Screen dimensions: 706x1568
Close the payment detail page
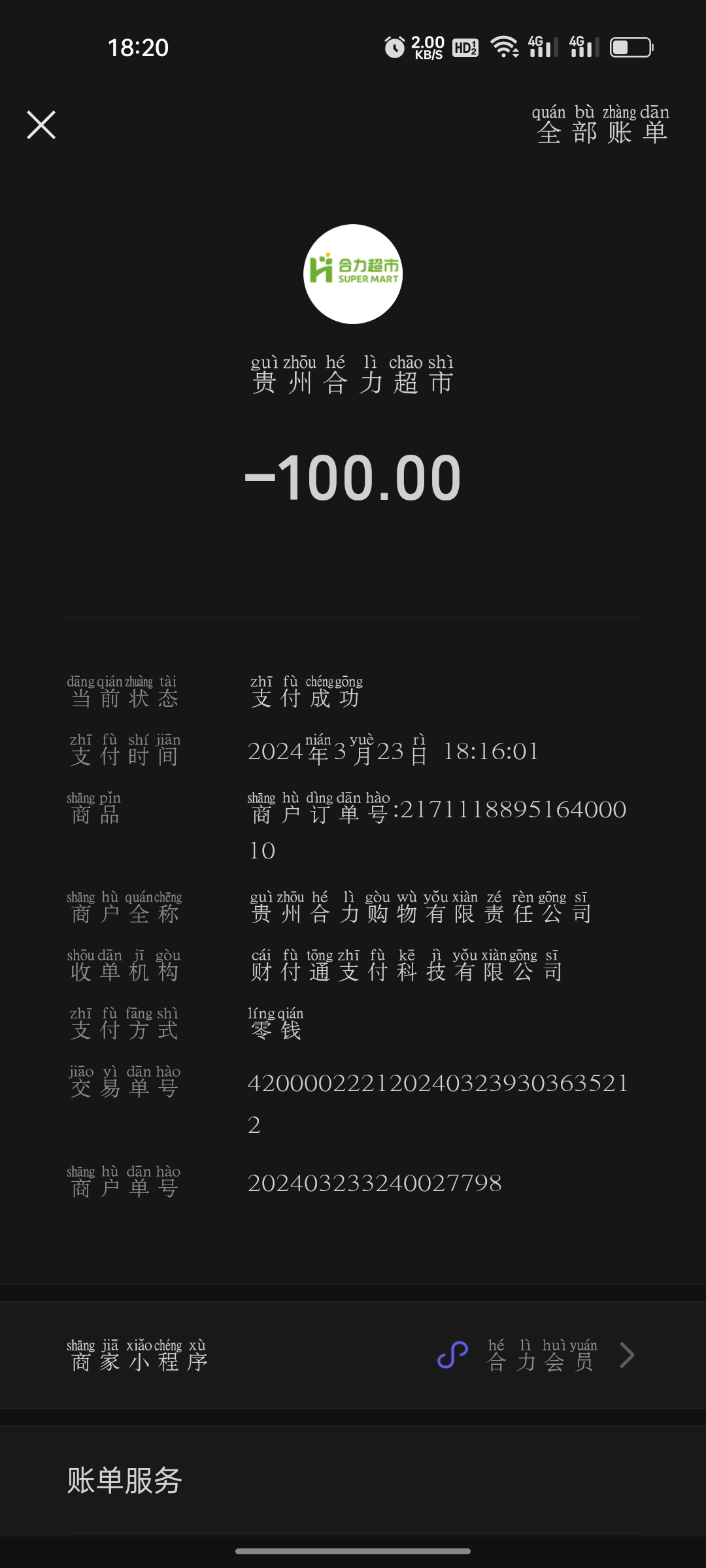(x=41, y=125)
